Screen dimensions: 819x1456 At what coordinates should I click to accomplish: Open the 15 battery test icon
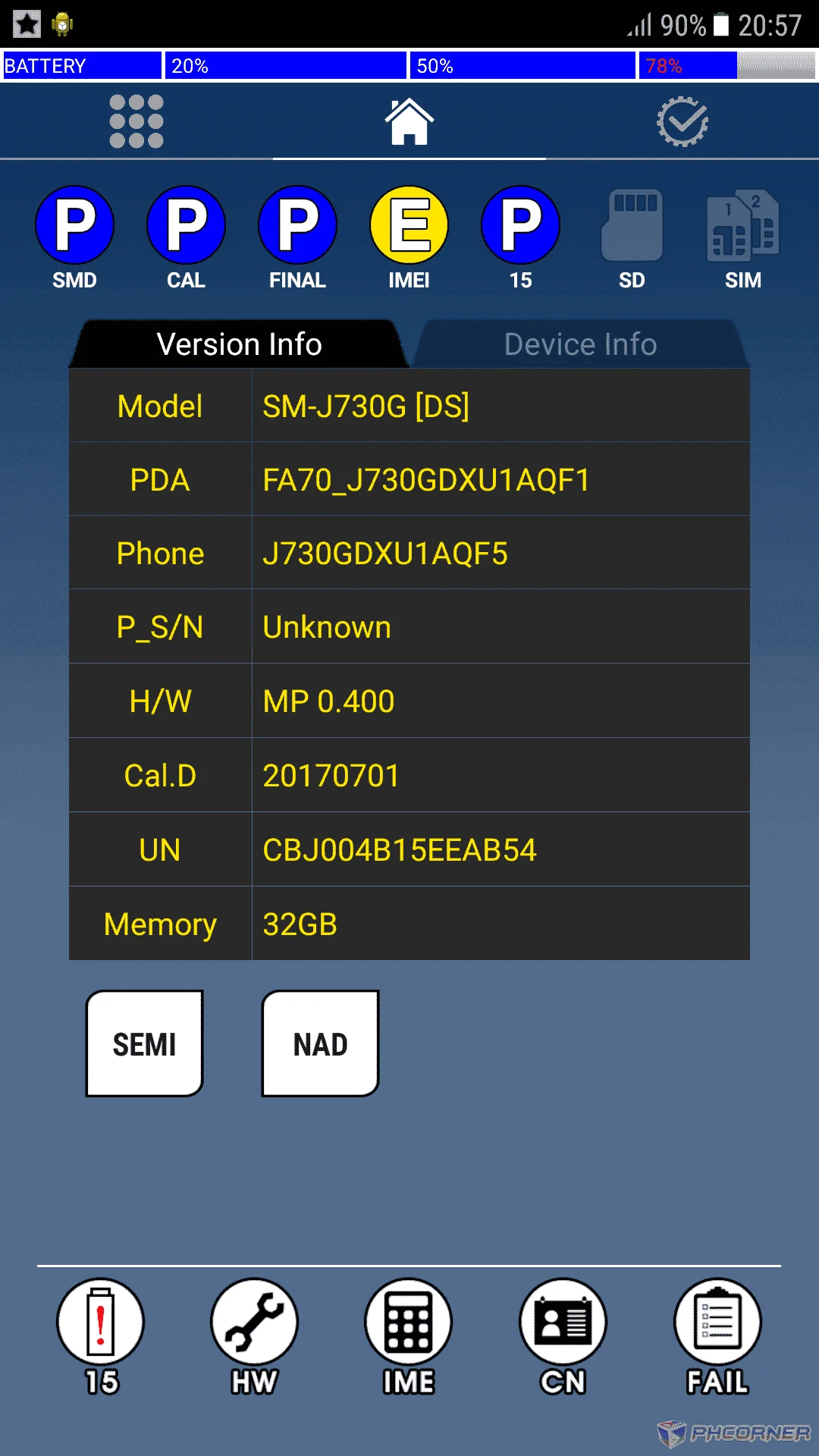(x=101, y=1337)
